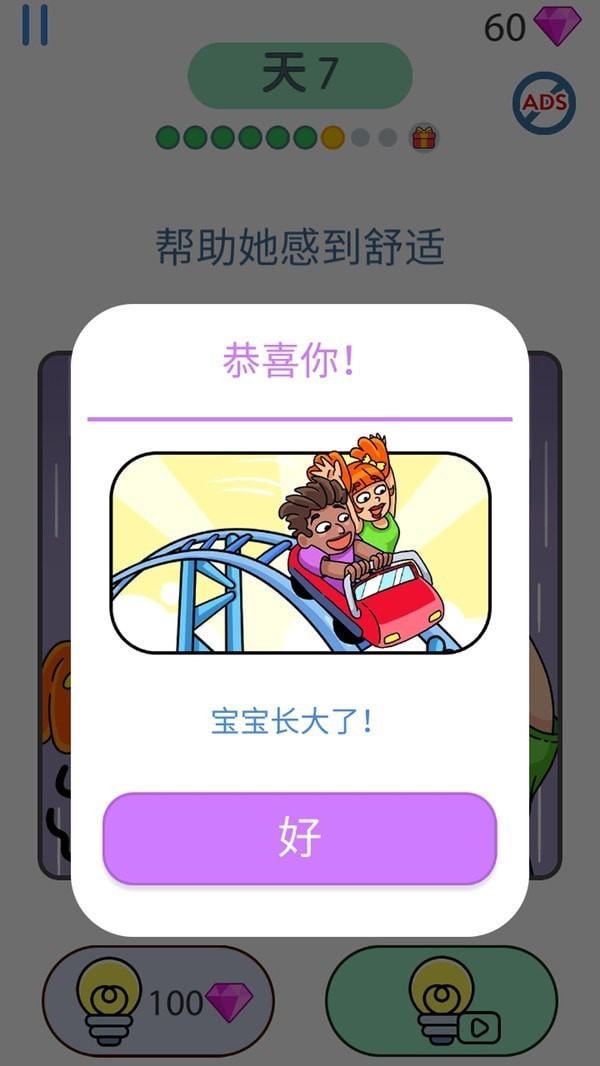600x1066 pixels.
Task: Open the remove ads option
Action: (543, 102)
